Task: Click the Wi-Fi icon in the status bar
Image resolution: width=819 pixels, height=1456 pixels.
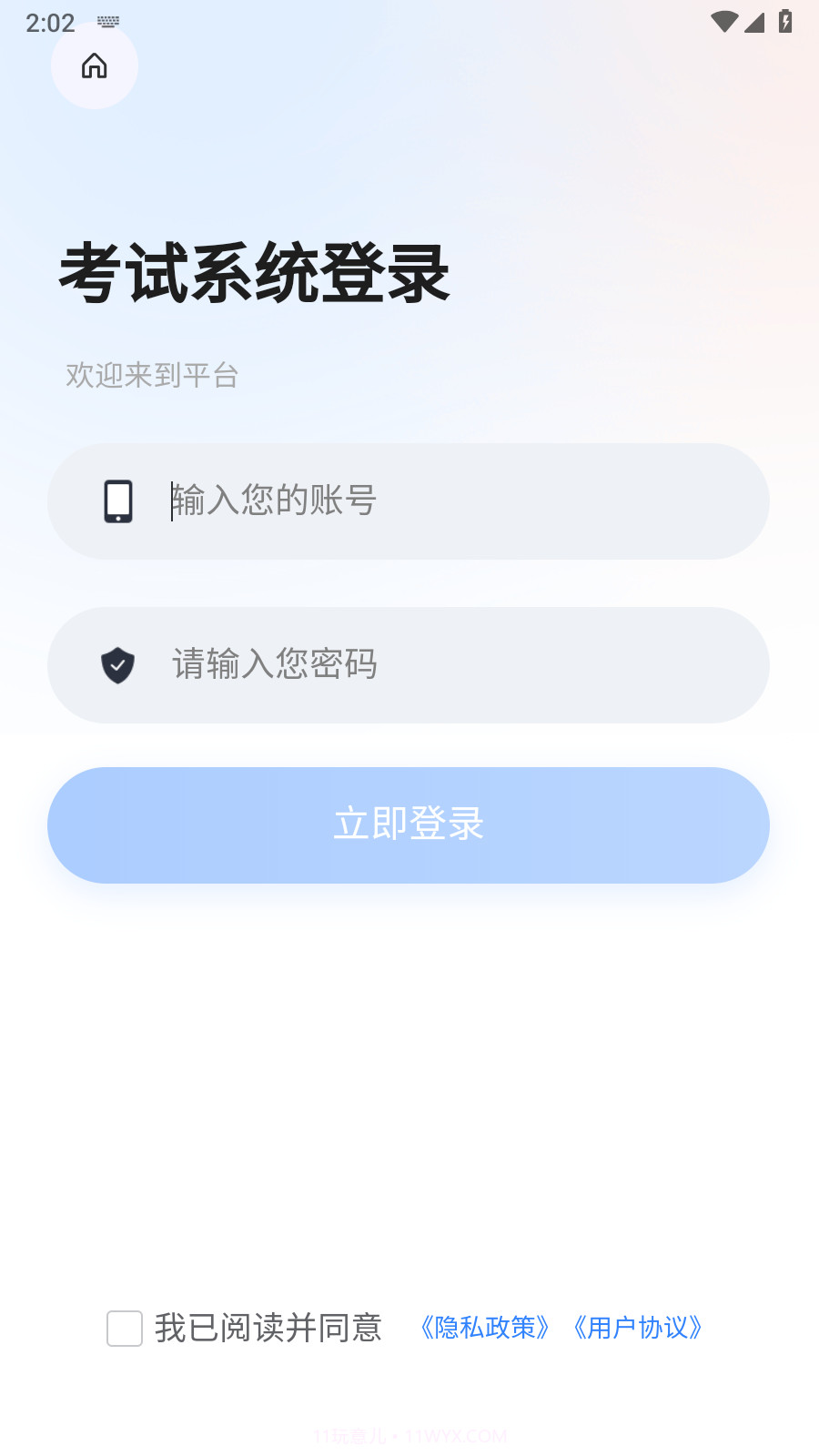Action: pos(724,22)
